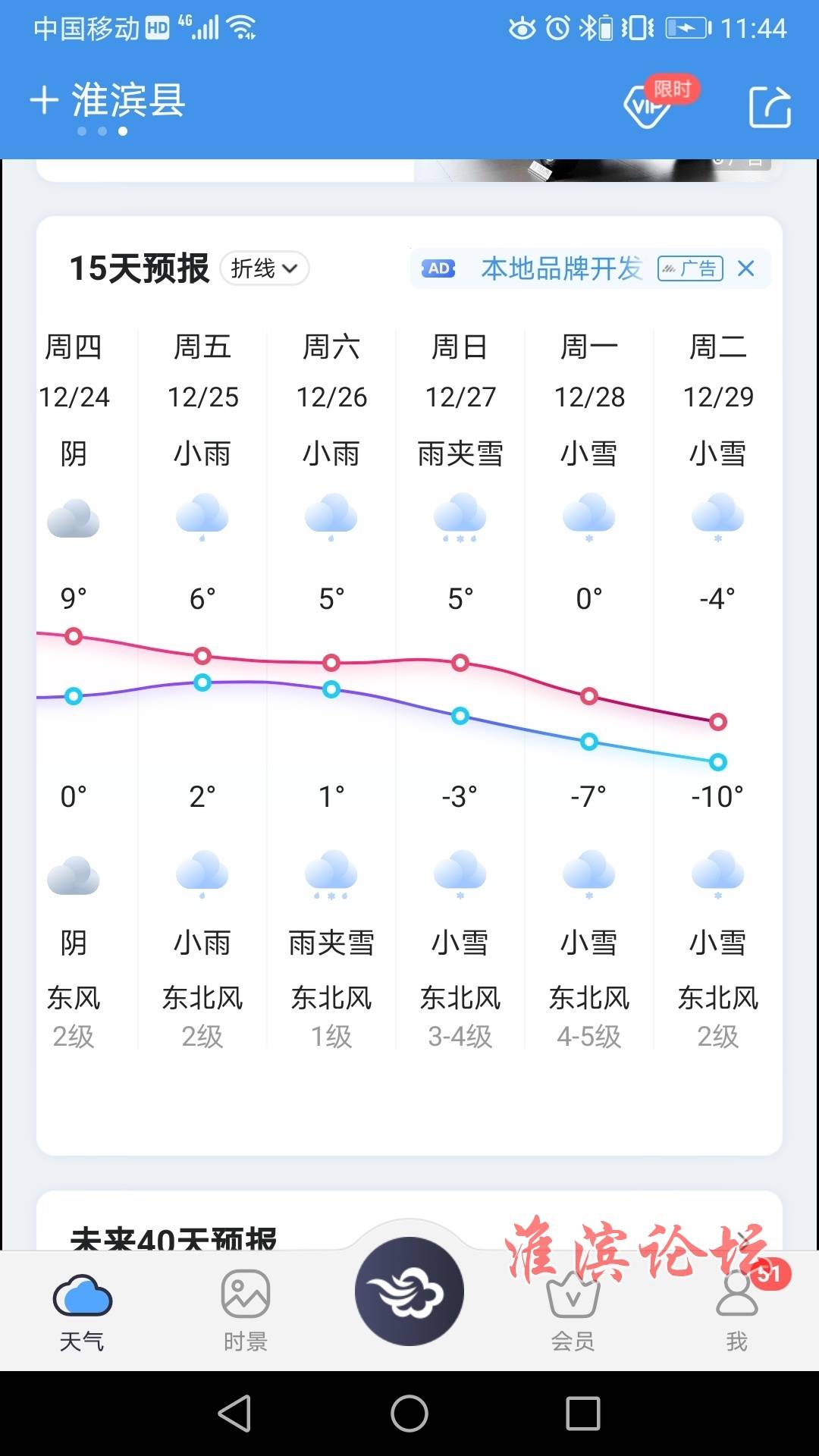Screen dimensions: 819x1456
Task: Dismiss the 本地品牌开发 ad banner
Action: (x=746, y=268)
